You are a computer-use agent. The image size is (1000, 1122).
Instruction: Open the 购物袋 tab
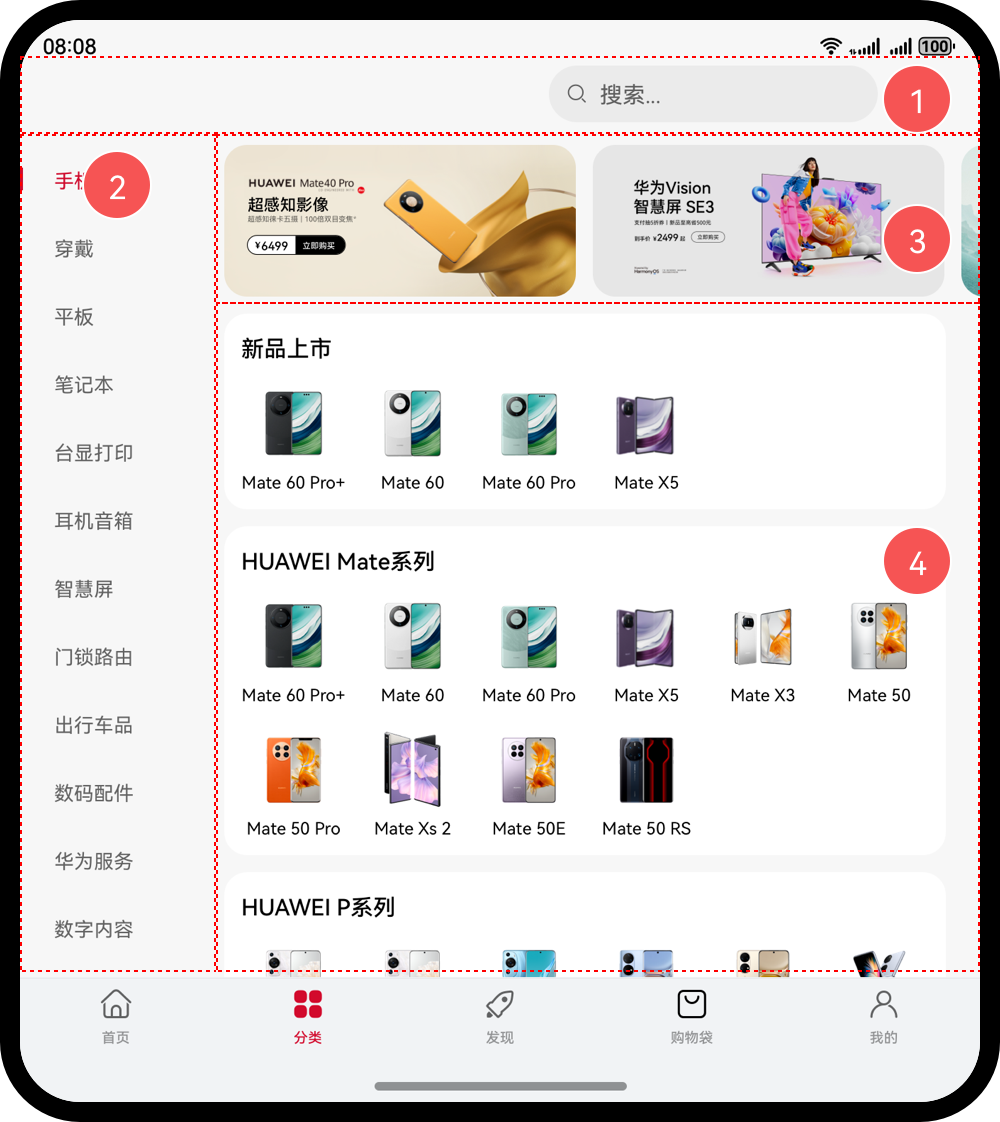pyautogui.click(x=691, y=1016)
